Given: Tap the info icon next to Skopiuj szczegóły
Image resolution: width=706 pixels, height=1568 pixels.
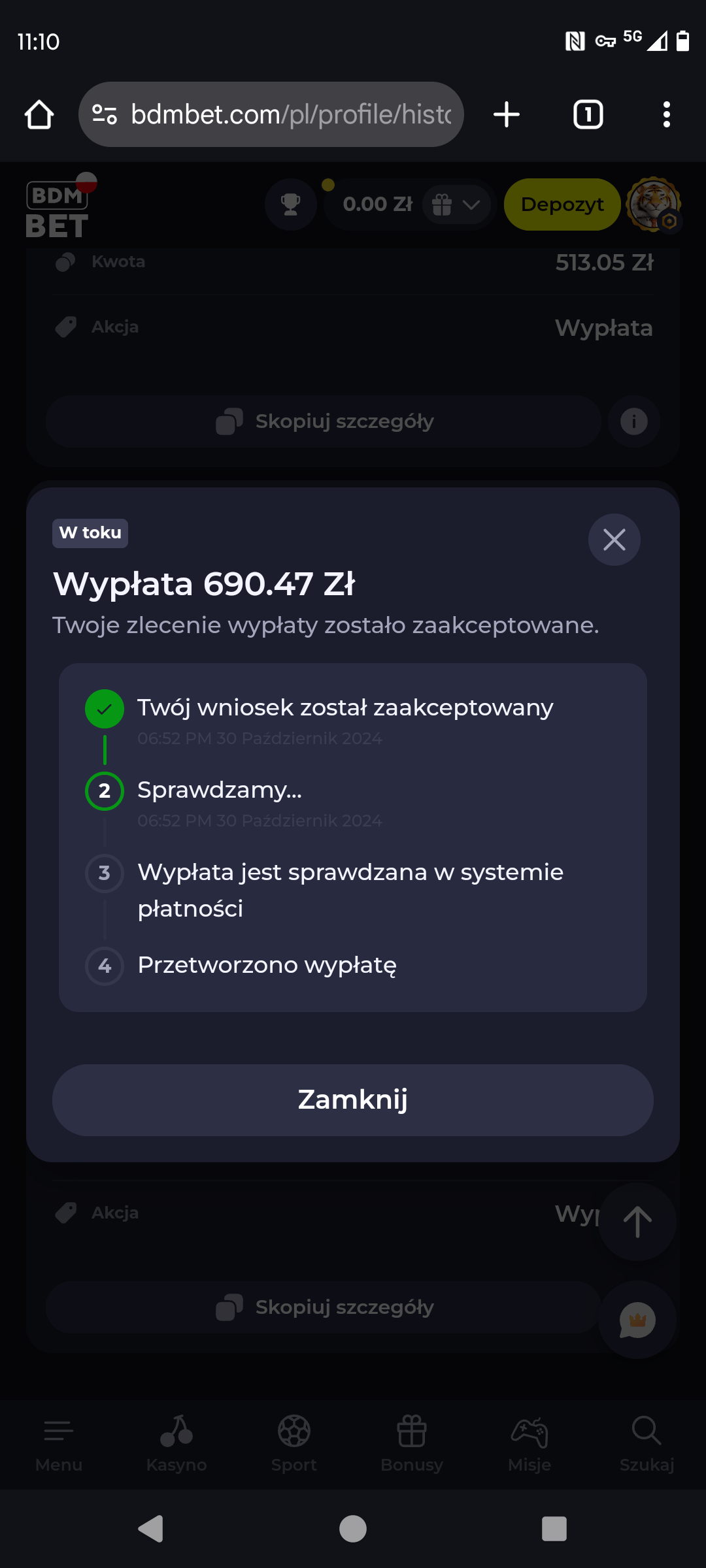Looking at the screenshot, I should (x=632, y=421).
